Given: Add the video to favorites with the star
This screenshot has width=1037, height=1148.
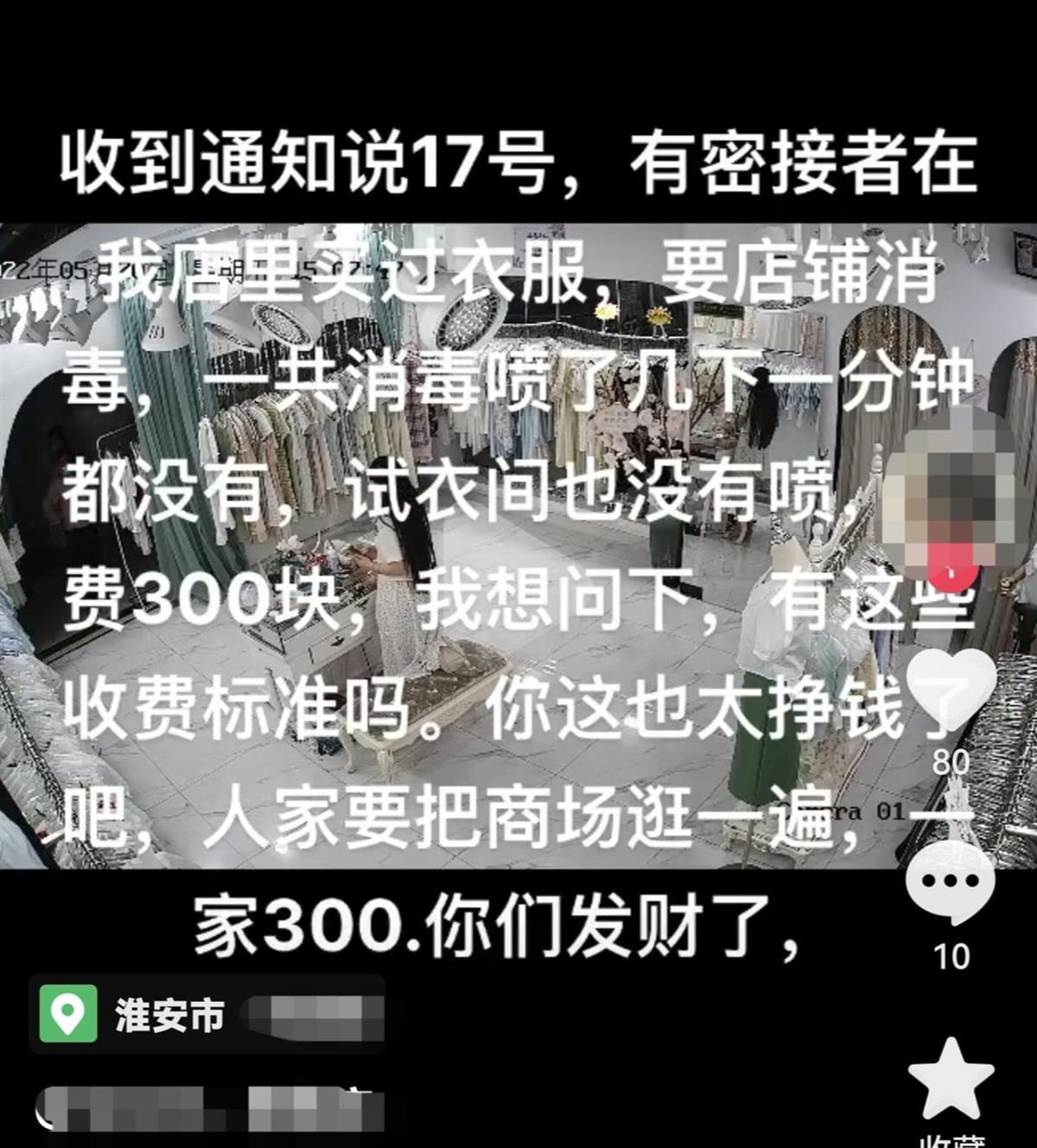Looking at the screenshot, I should (951, 1081).
